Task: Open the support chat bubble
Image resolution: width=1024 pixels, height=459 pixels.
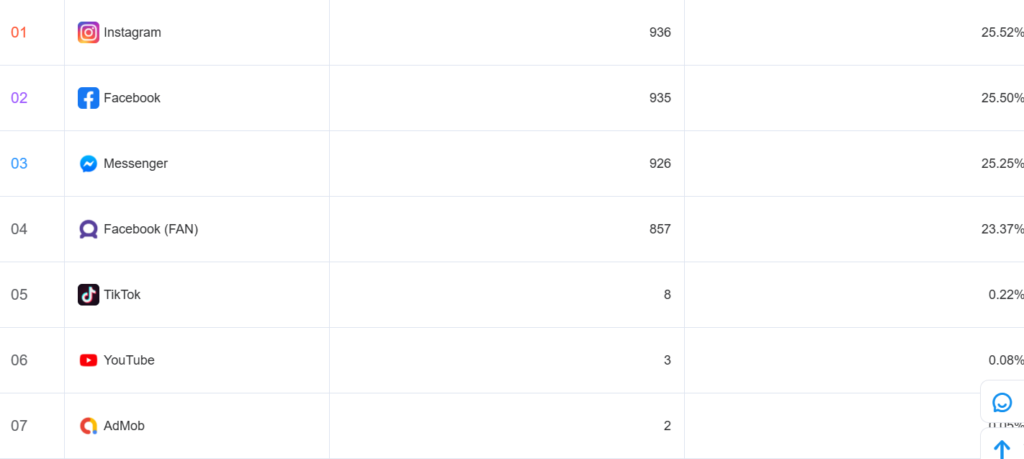Action: pyautogui.click(x=1002, y=402)
